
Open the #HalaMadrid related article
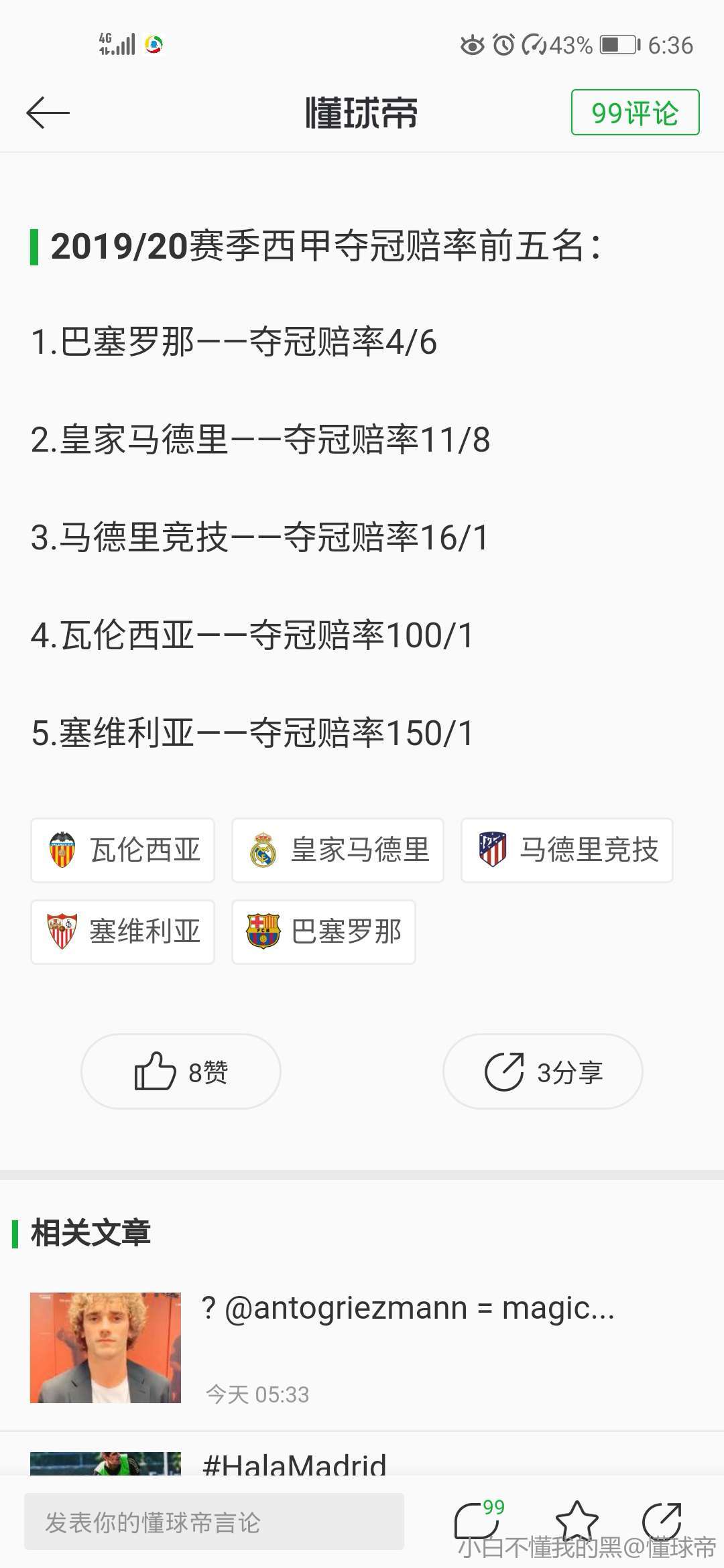(295, 1465)
